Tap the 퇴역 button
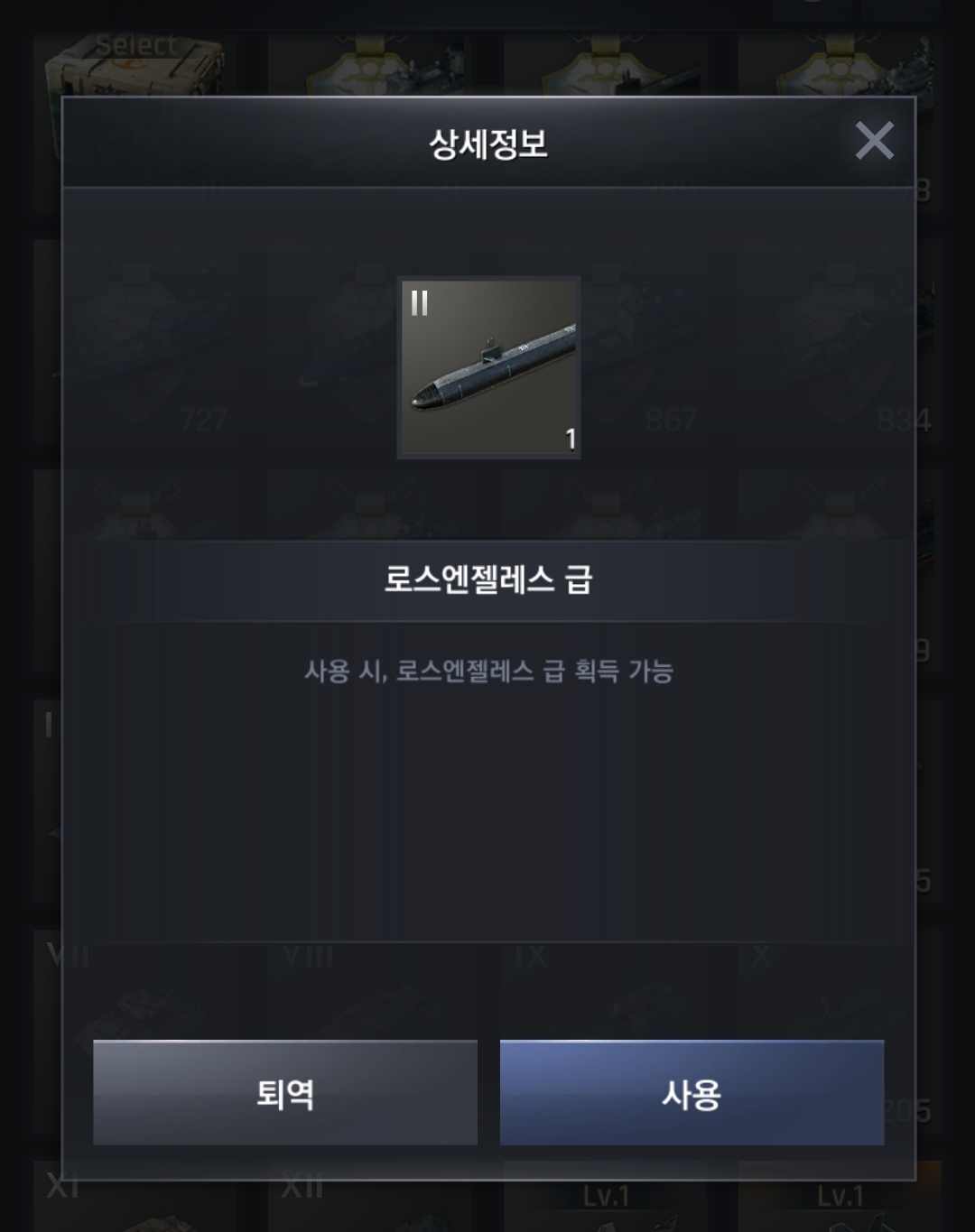 [x=285, y=1093]
